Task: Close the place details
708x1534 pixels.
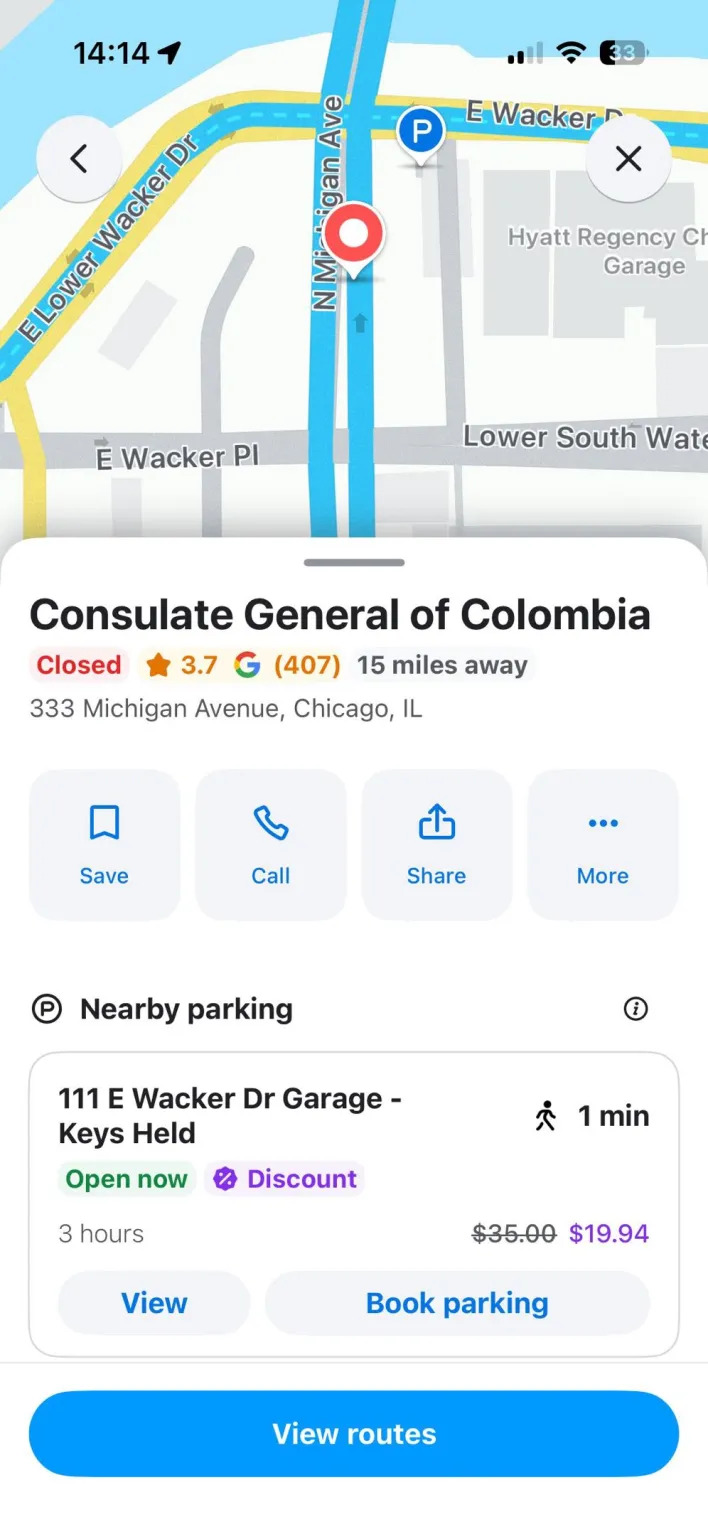Action: pos(628,159)
